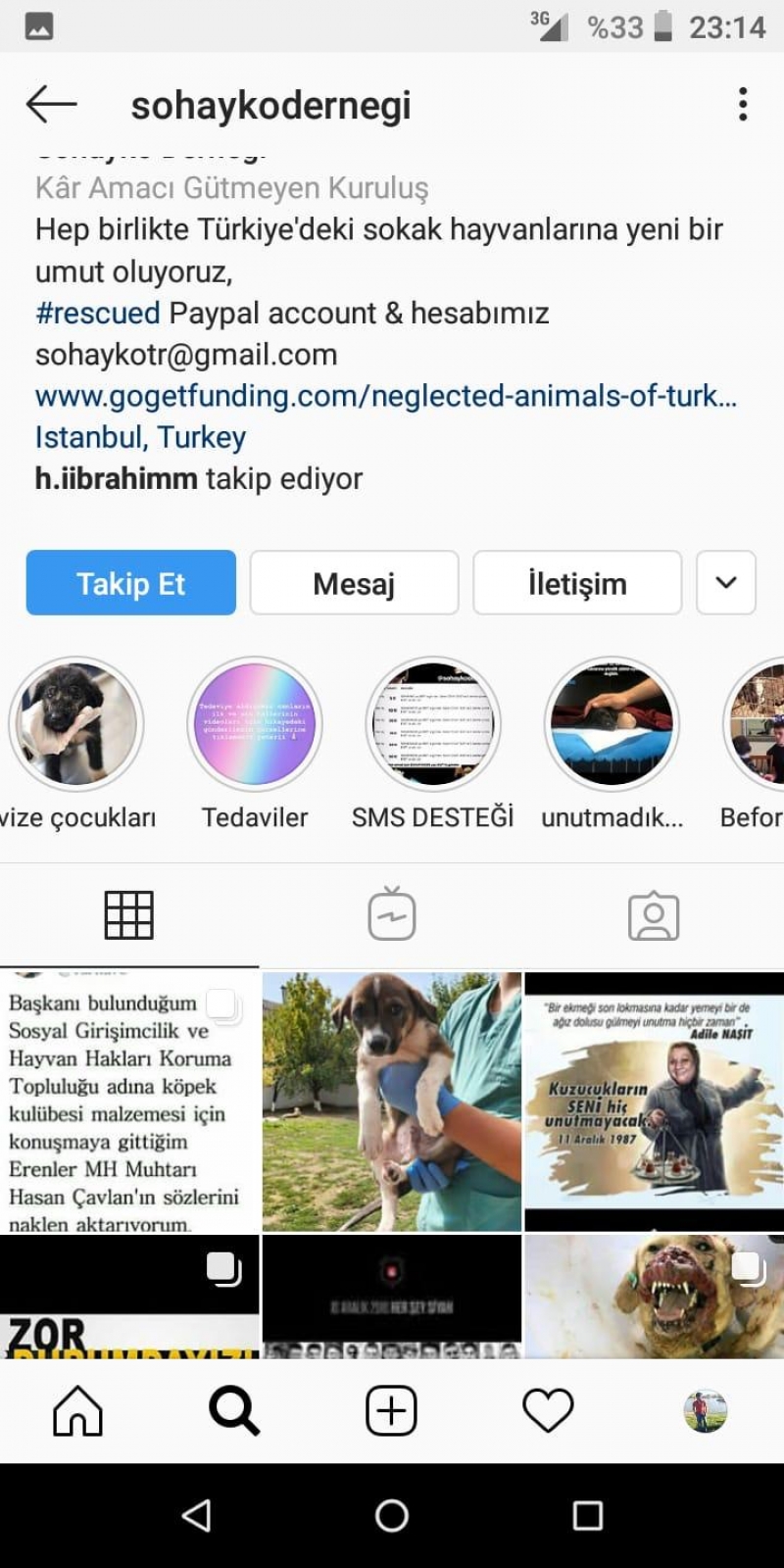View the SMS DESTEĞİ story highlight
Image resolution: width=784 pixels, height=1568 pixels.
click(x=433, y=725)
